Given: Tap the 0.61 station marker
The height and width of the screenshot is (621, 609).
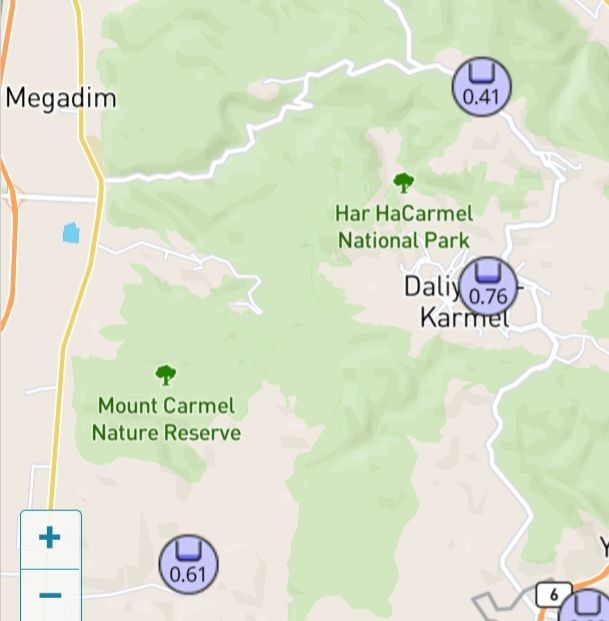Looking at the screenshot, I should (188, 564).
